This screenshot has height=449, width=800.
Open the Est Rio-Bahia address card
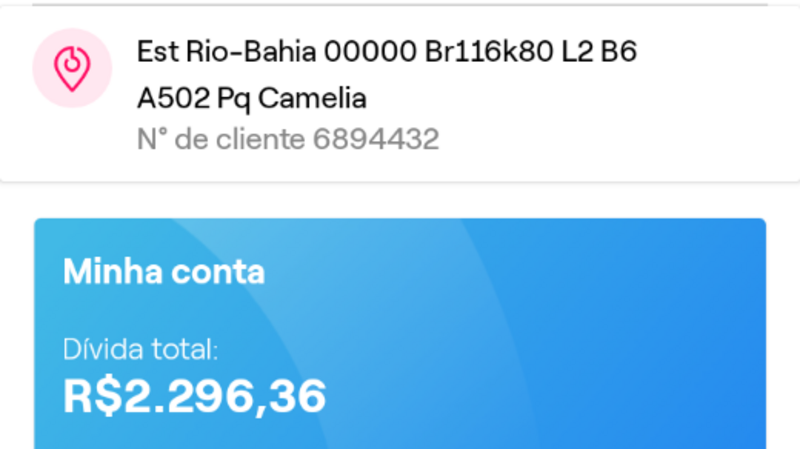coord(400,95)
